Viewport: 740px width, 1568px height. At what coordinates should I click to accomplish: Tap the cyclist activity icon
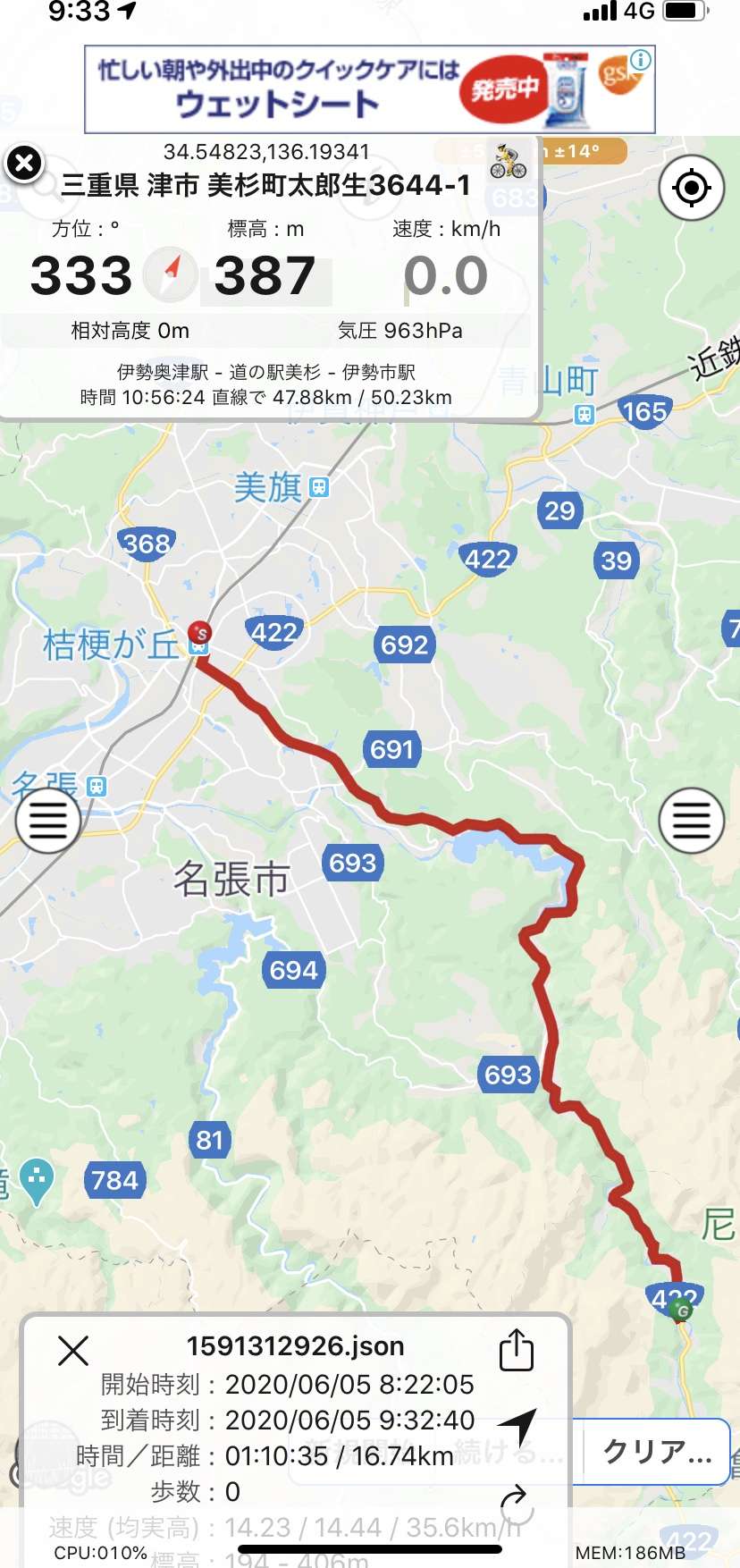tap(508, 162)
